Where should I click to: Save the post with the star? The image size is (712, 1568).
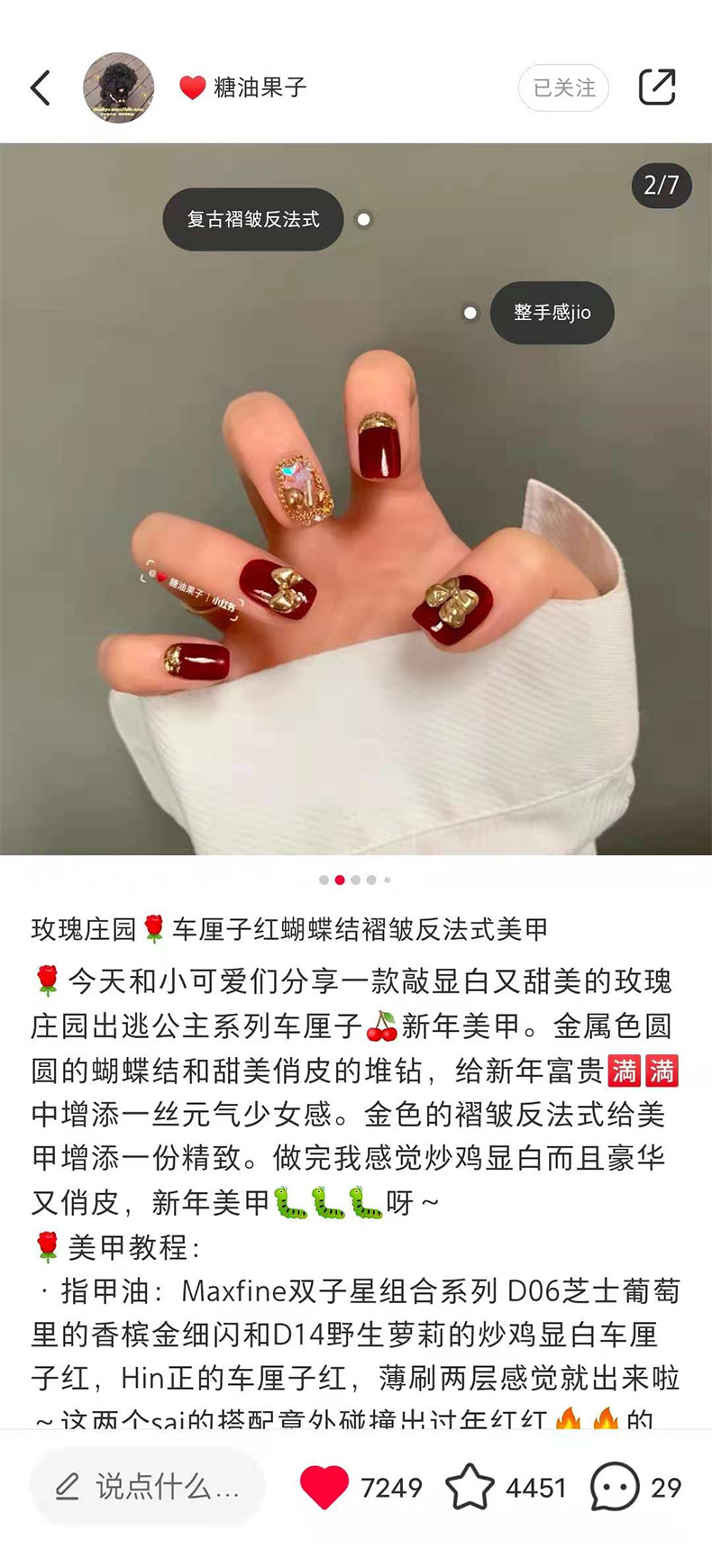pyautogui.click(x=470, y=1487)
